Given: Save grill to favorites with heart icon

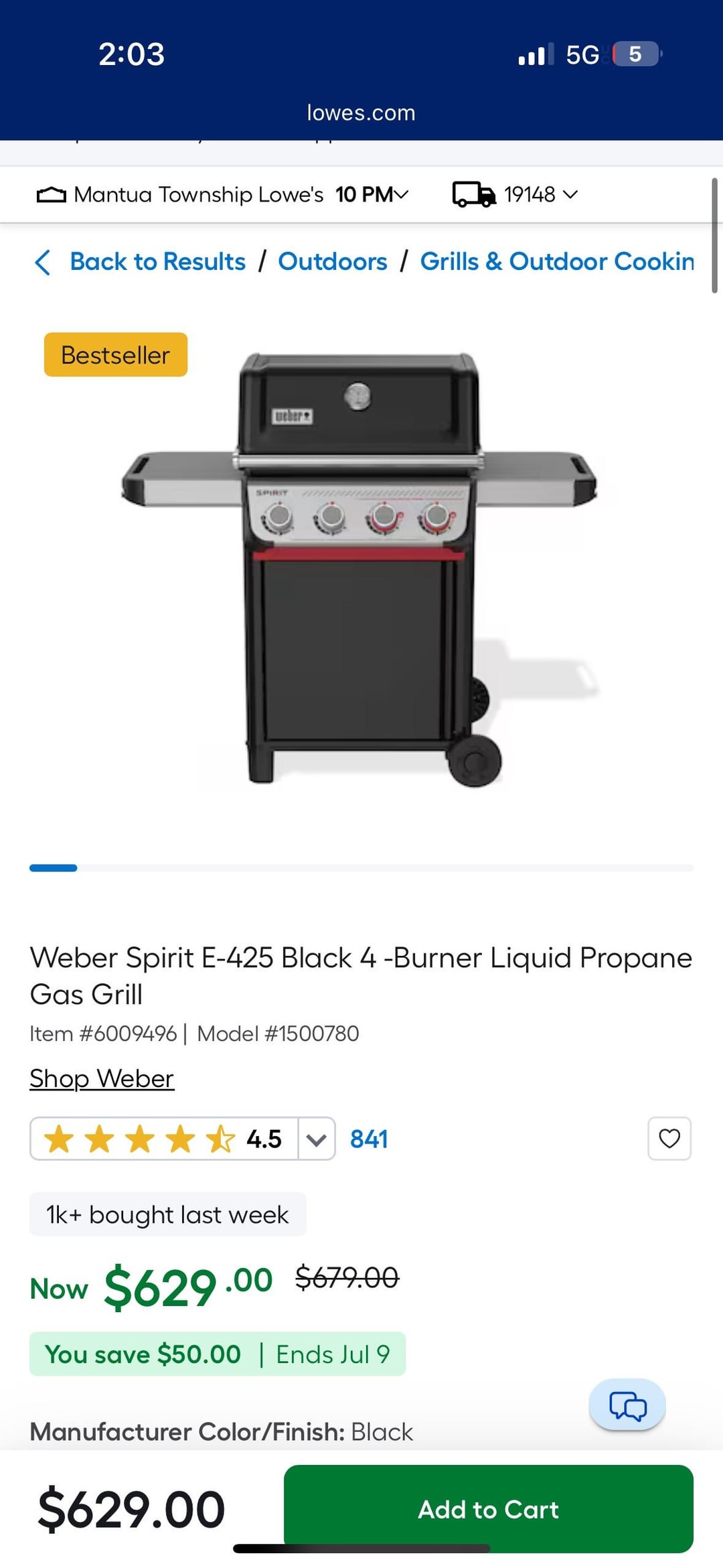Looking at the screenshot, I should point(669,1138).
